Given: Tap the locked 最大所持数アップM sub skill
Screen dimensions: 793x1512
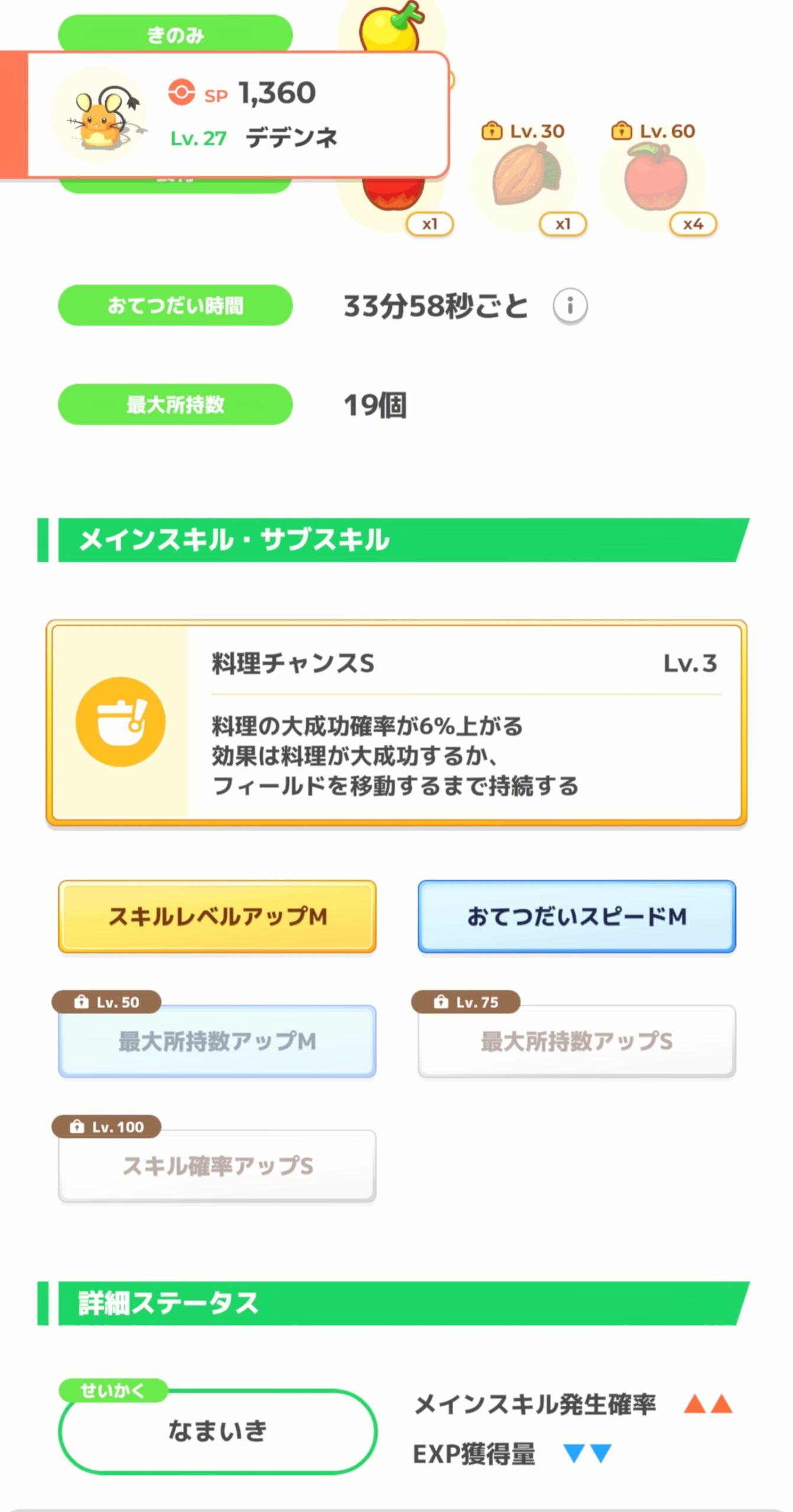Looking at the screenshot, I should click(217, 1041).
